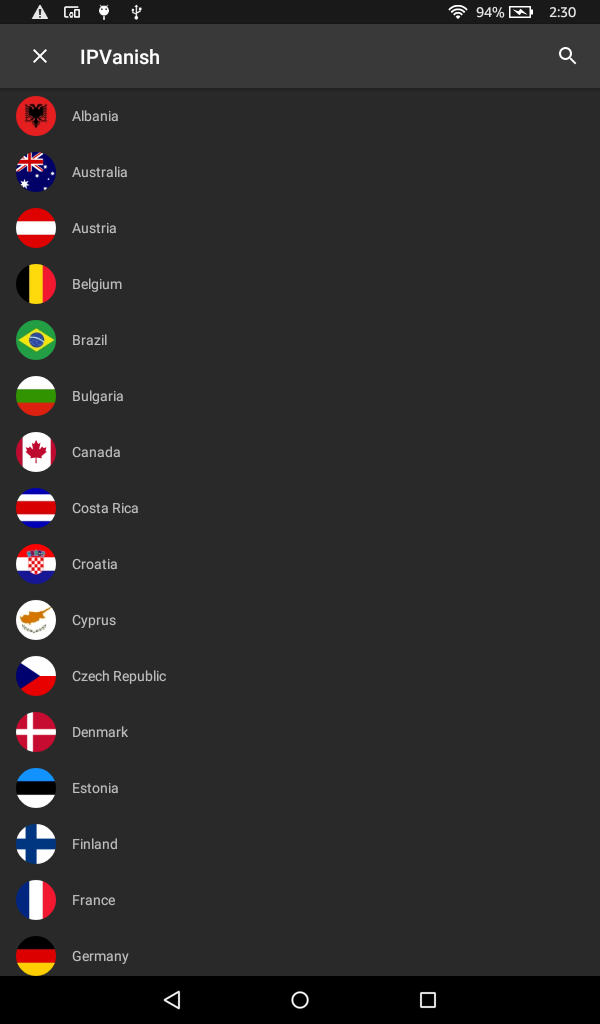Select Albania from the list

click(x=95, y=116)
